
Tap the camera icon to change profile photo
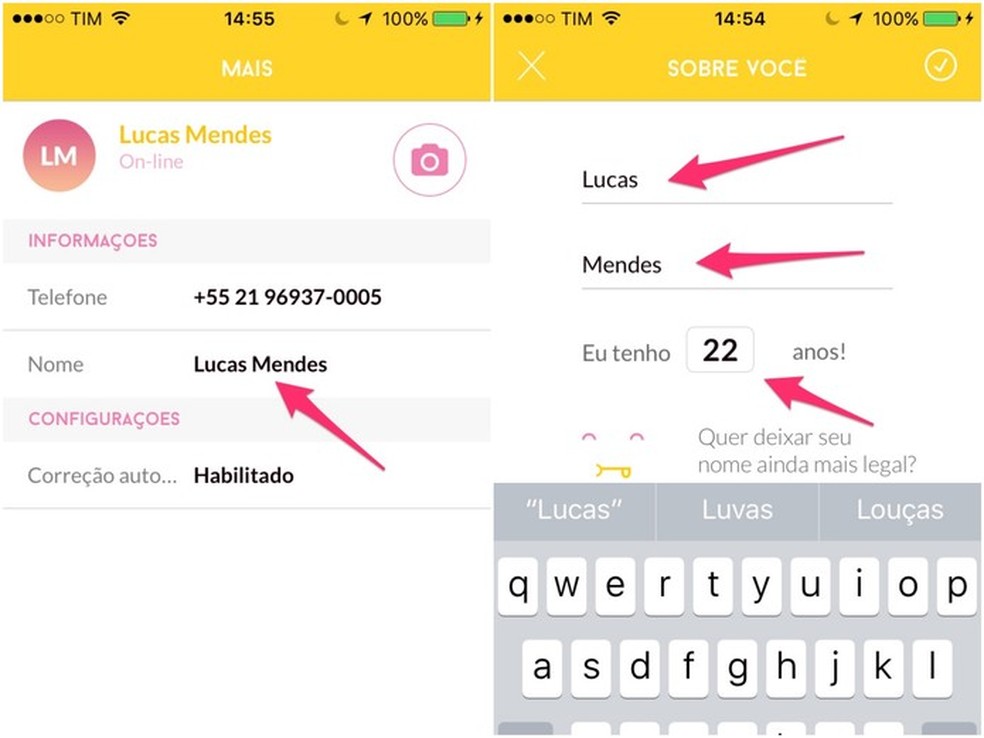pos(429,159)
